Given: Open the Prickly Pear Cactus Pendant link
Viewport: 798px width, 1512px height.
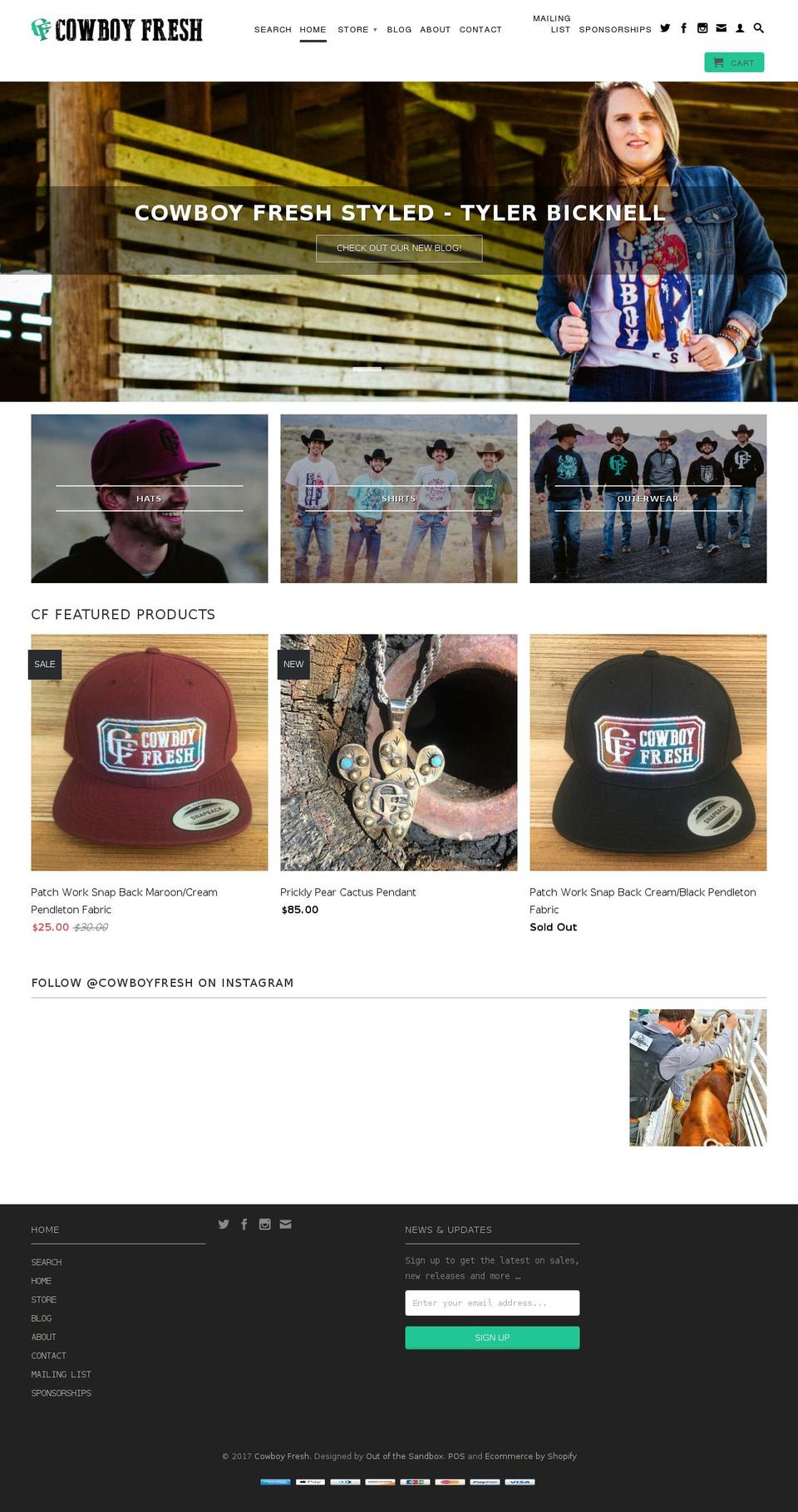Looking at the screenshot, I should point(349,891).
